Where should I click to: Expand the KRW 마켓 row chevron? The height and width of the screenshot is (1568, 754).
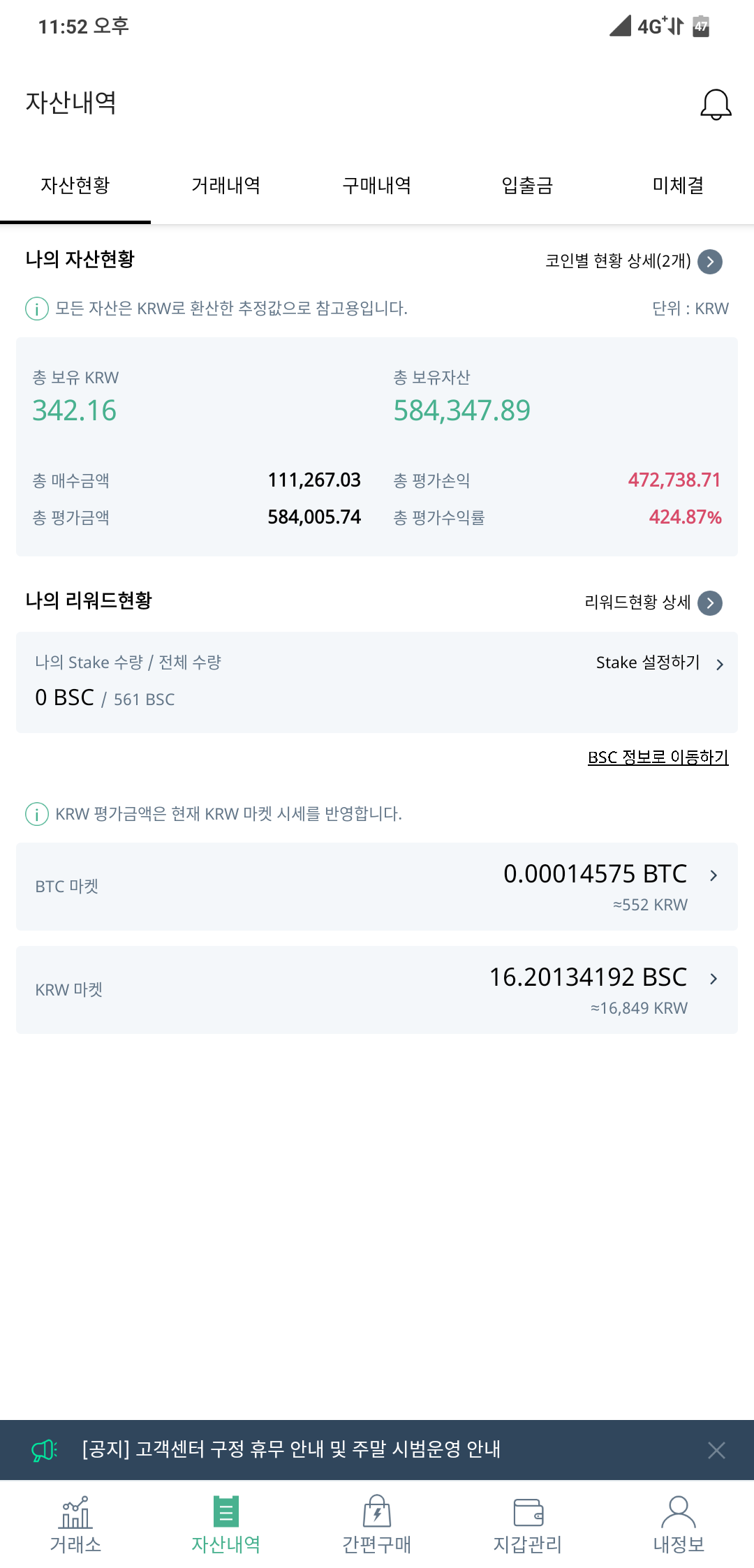714,977
